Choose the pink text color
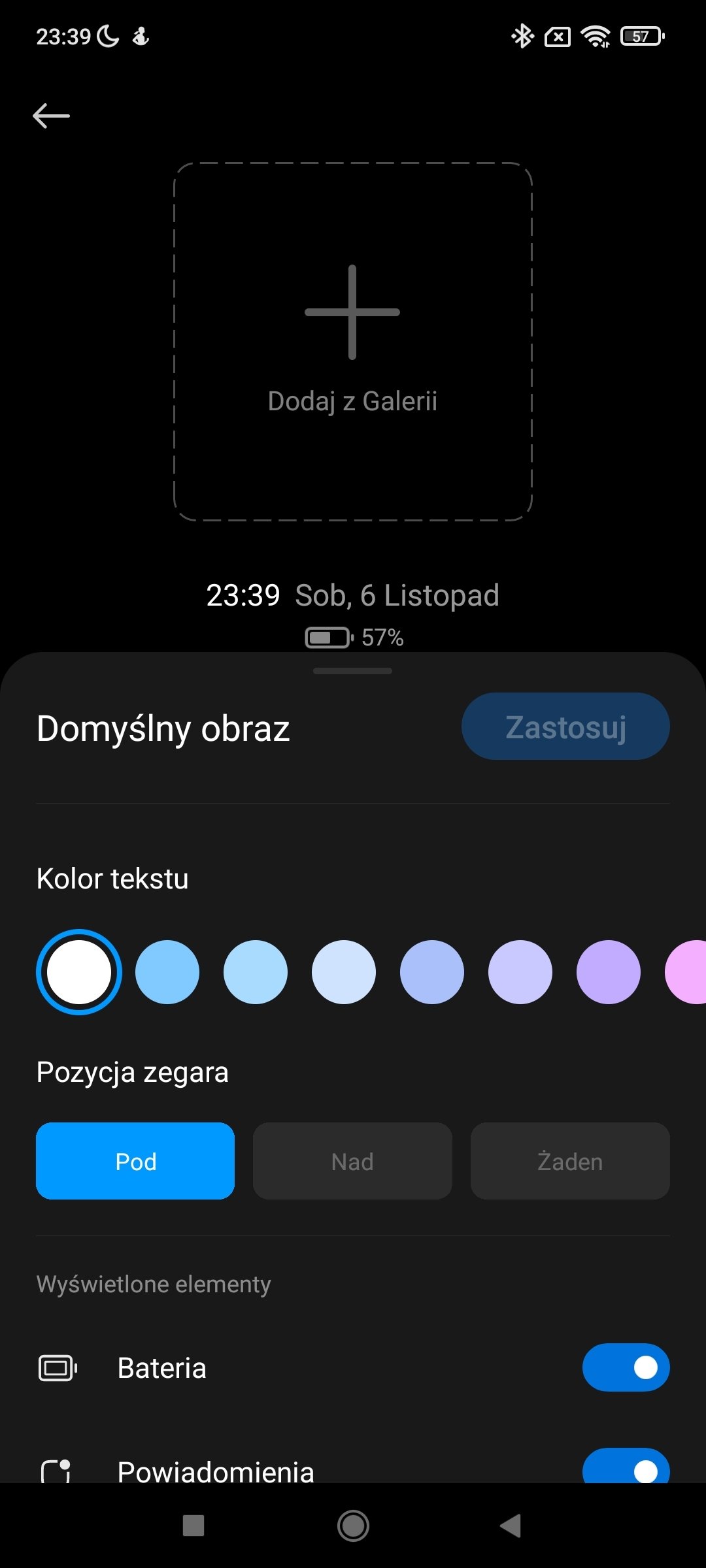This screenshot has height=1568, width=706. (686, 972)
